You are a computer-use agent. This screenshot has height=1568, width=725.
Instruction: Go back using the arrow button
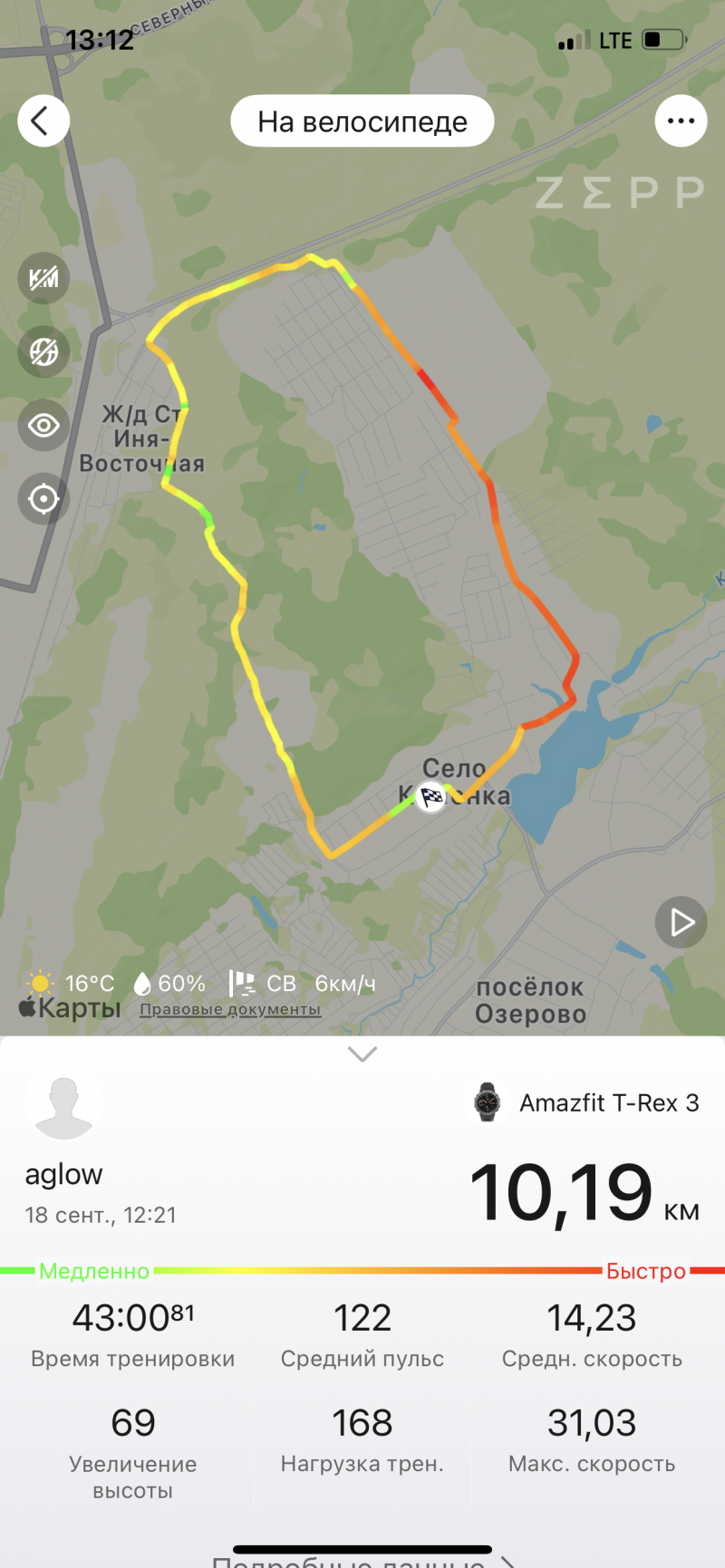(x=43, y=120)
